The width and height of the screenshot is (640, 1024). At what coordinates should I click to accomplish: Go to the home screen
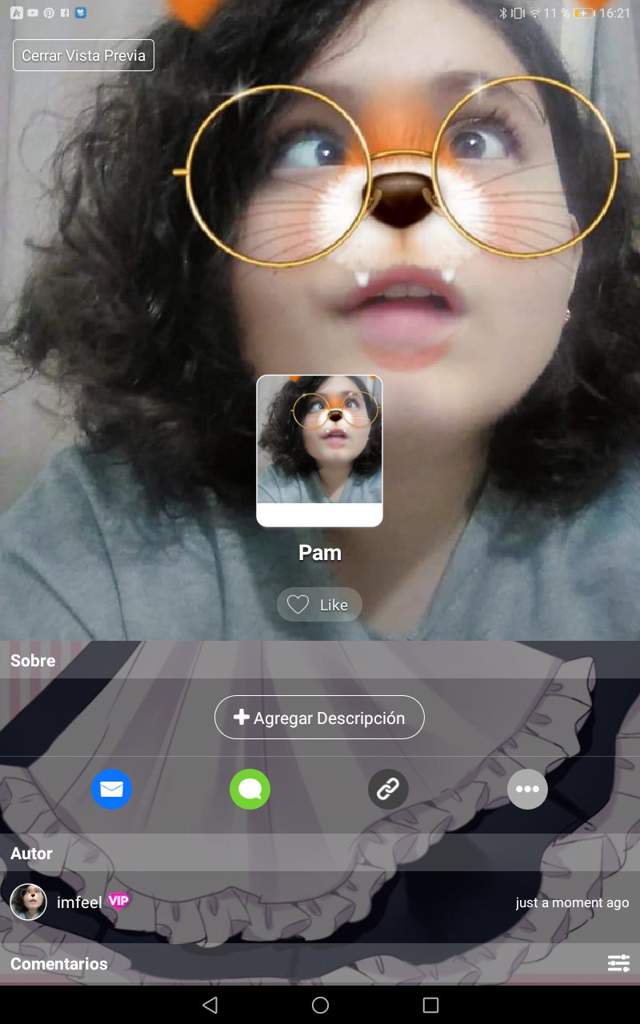(x=320, y=1004)
